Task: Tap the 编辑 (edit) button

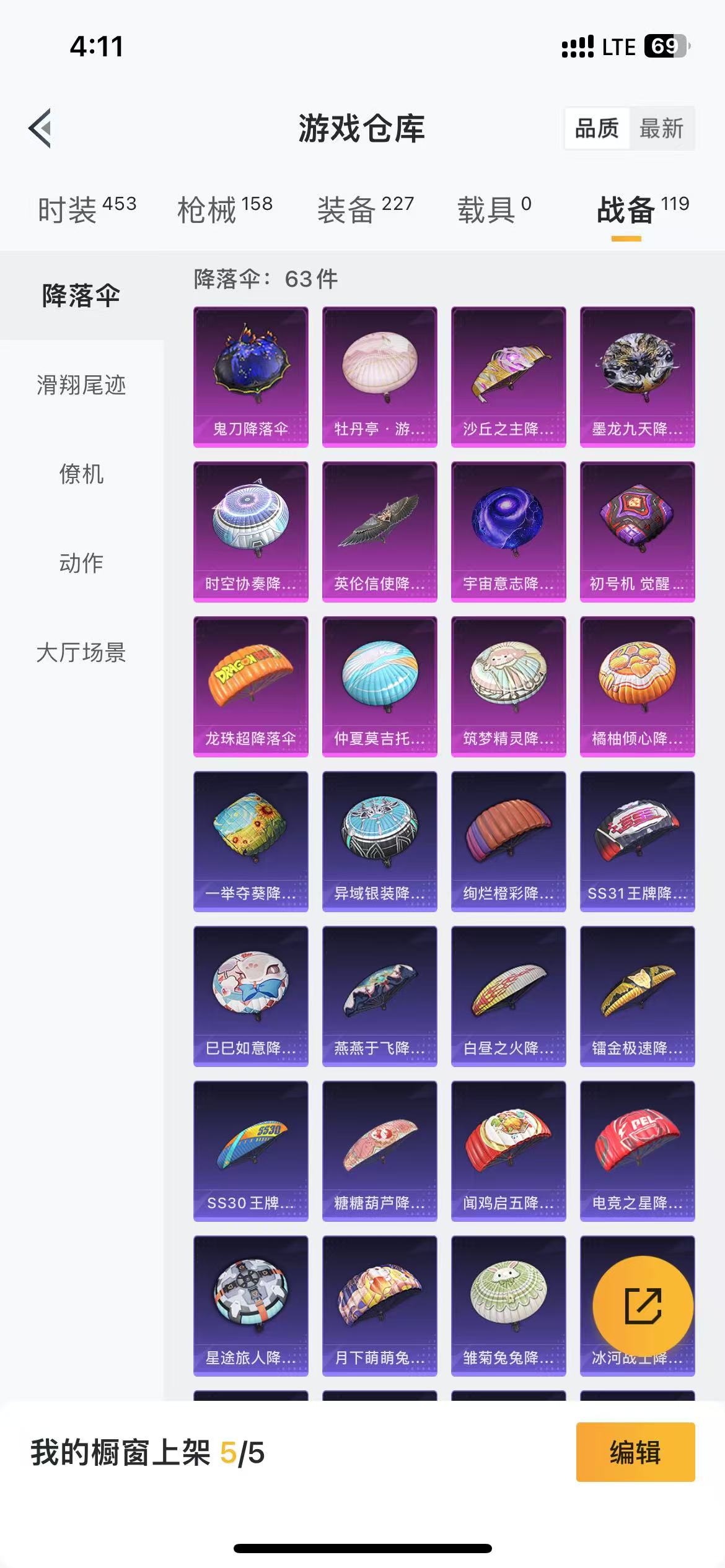Action: click(x=636, y=1452)
